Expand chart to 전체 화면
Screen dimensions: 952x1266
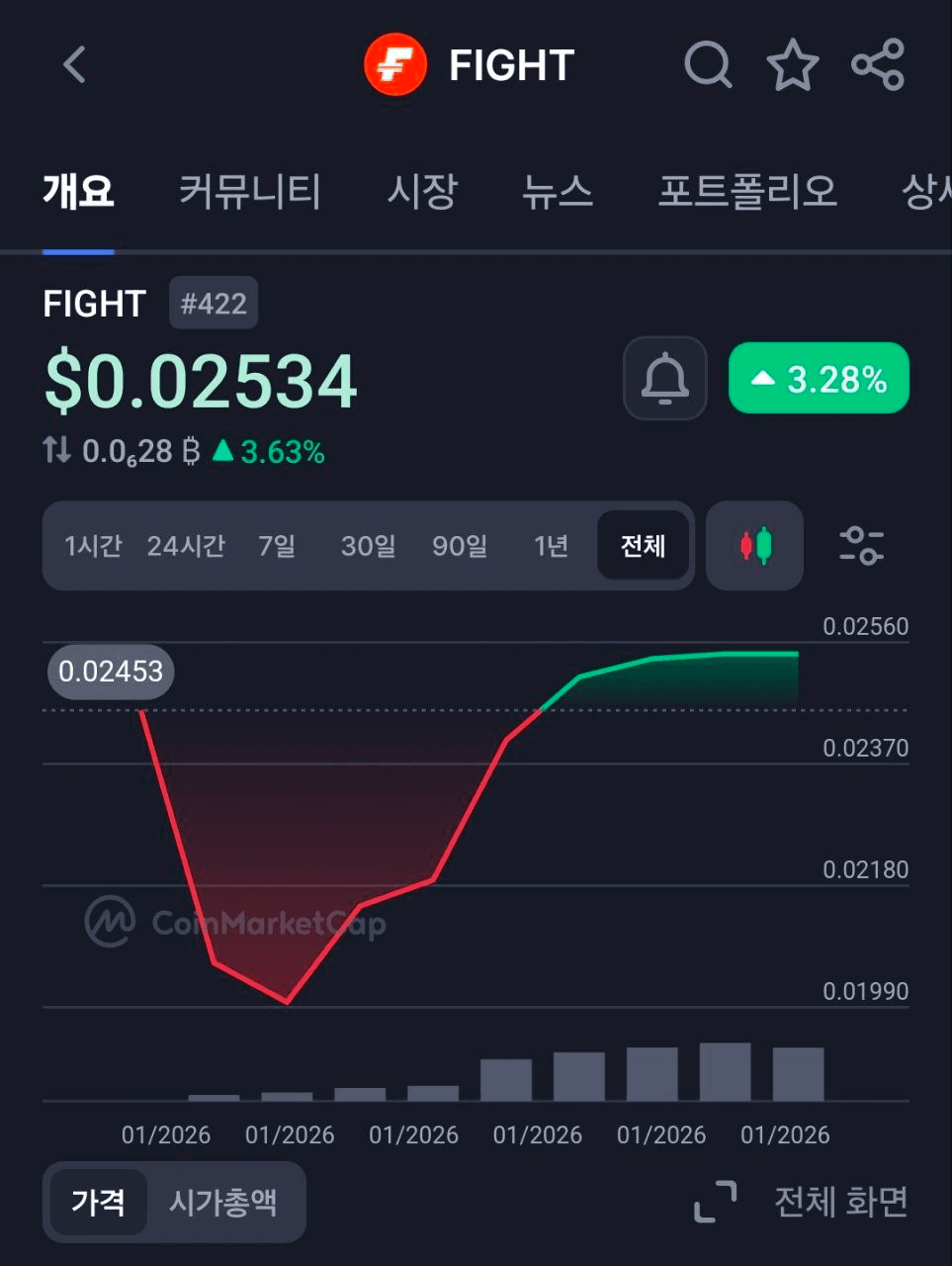[801, 1202]
